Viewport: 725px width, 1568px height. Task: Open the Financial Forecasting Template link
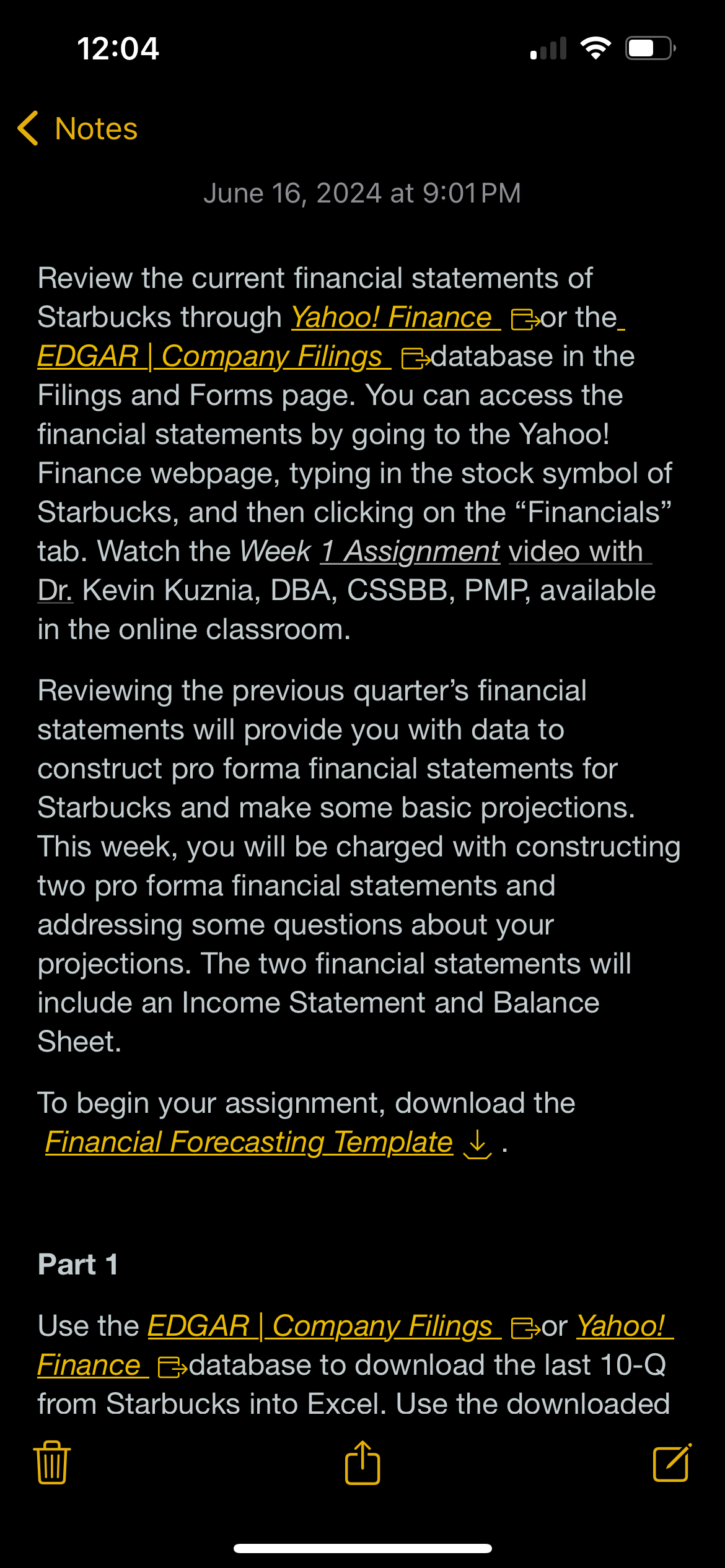(x=249, y=1142)
